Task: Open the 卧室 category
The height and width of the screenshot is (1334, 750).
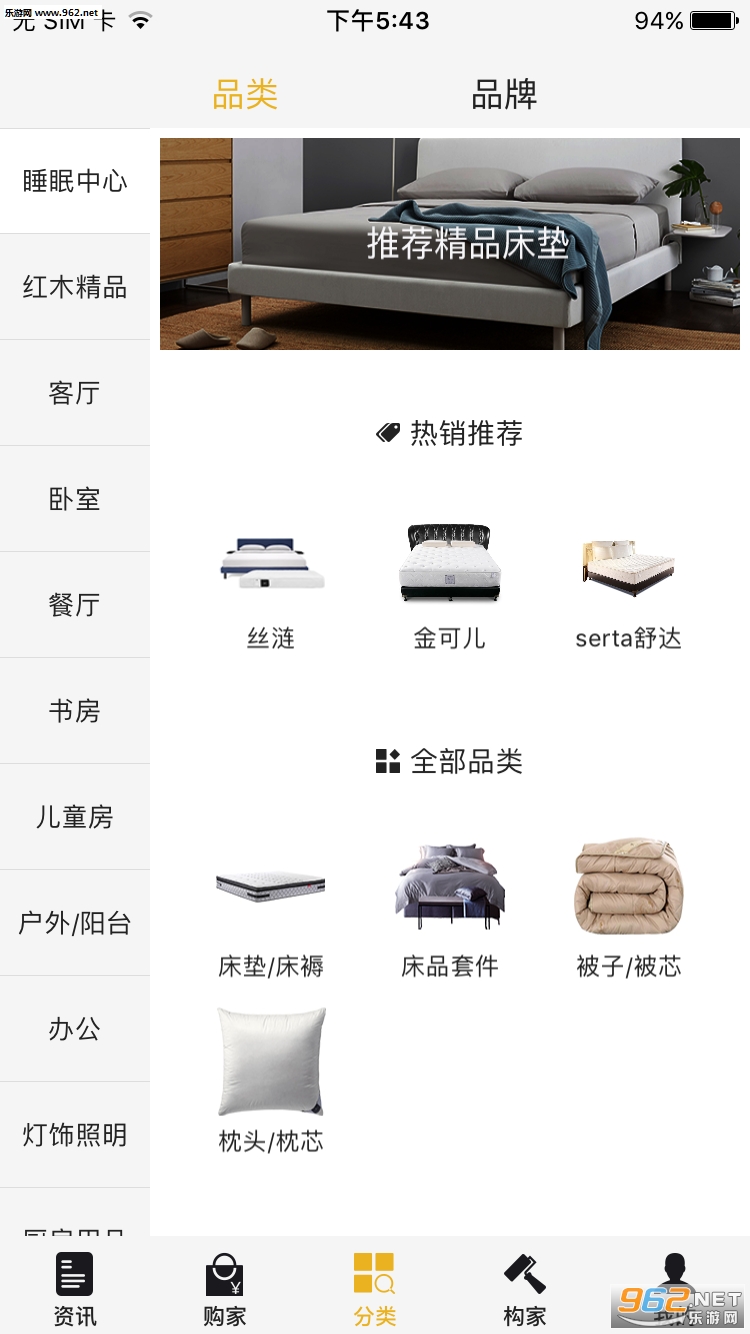Action: [x=75, y=499]
